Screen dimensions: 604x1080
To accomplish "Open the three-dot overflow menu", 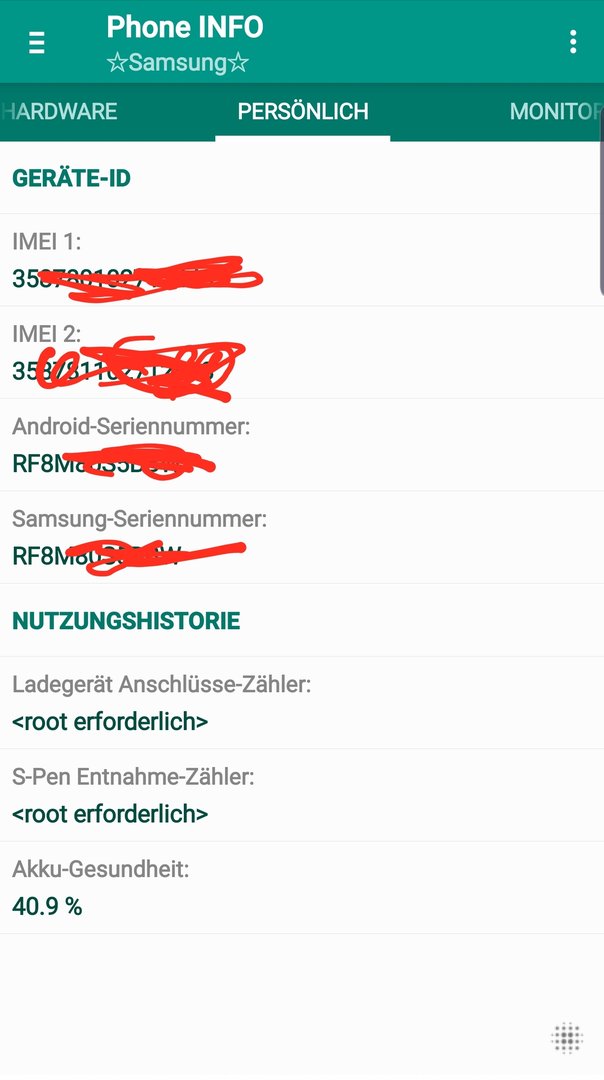I will (572, 41).
